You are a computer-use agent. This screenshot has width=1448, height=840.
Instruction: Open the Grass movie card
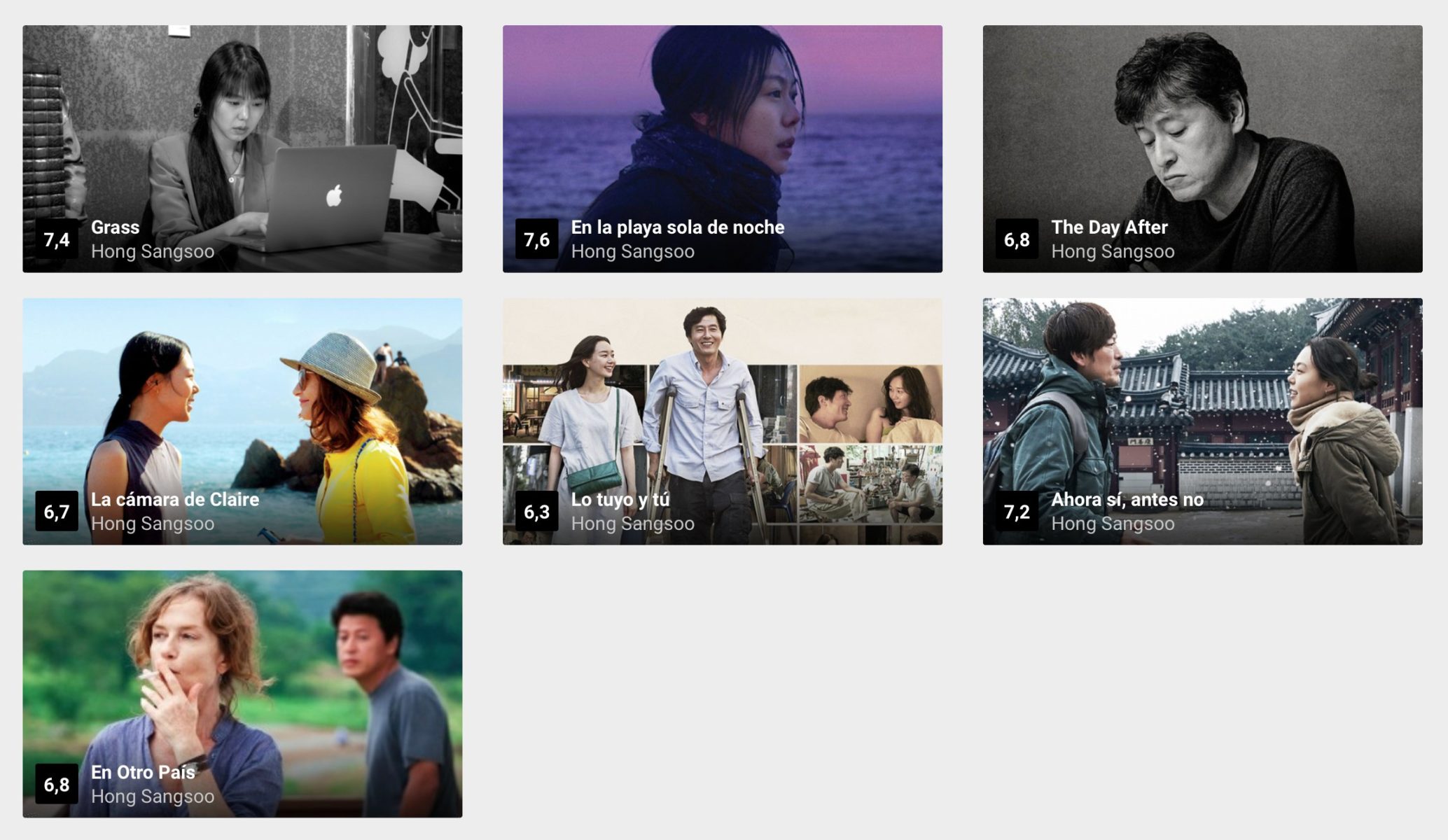tap(242, 149)
